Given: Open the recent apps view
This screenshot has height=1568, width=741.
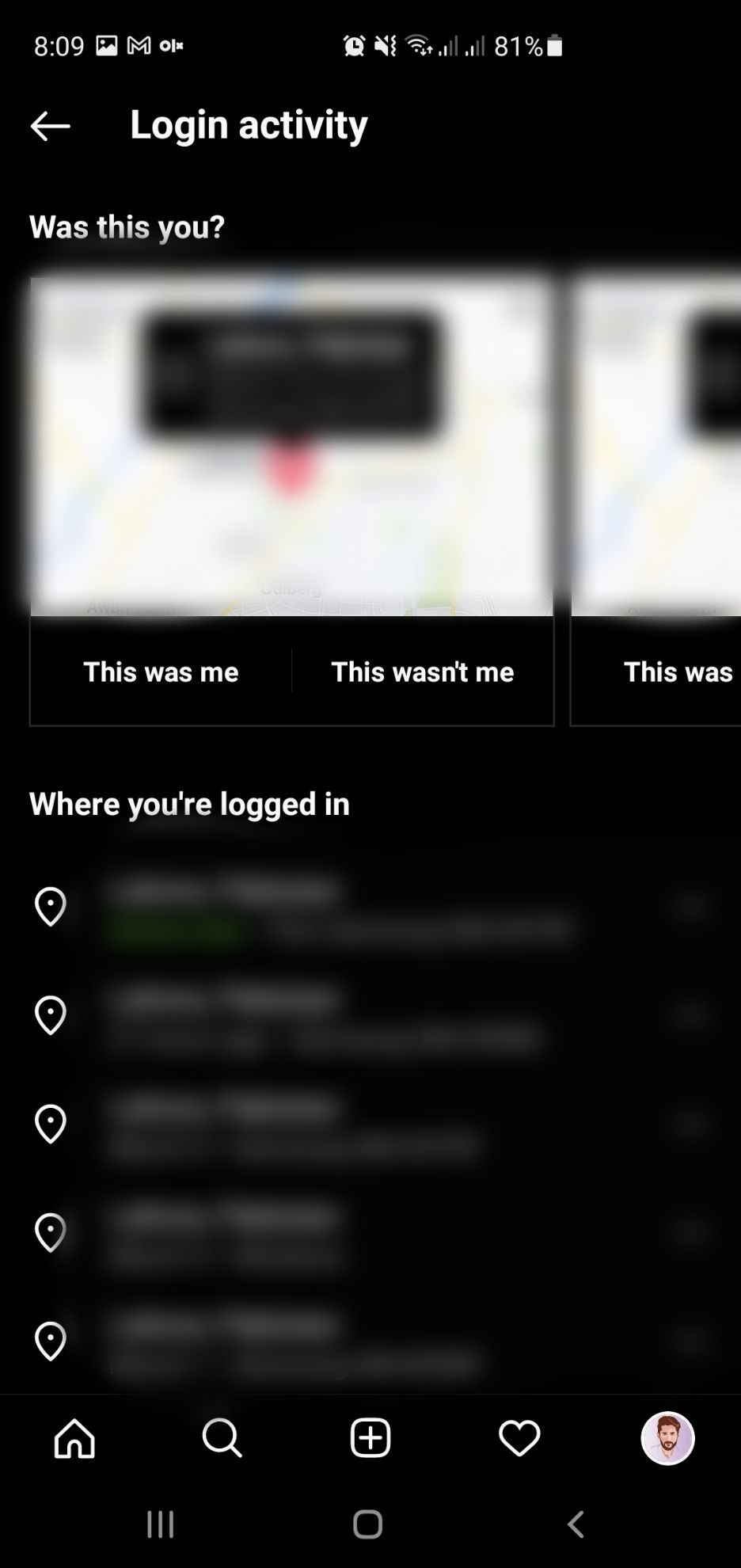Looking at the screenshot, I should (x=161, y=1524).
